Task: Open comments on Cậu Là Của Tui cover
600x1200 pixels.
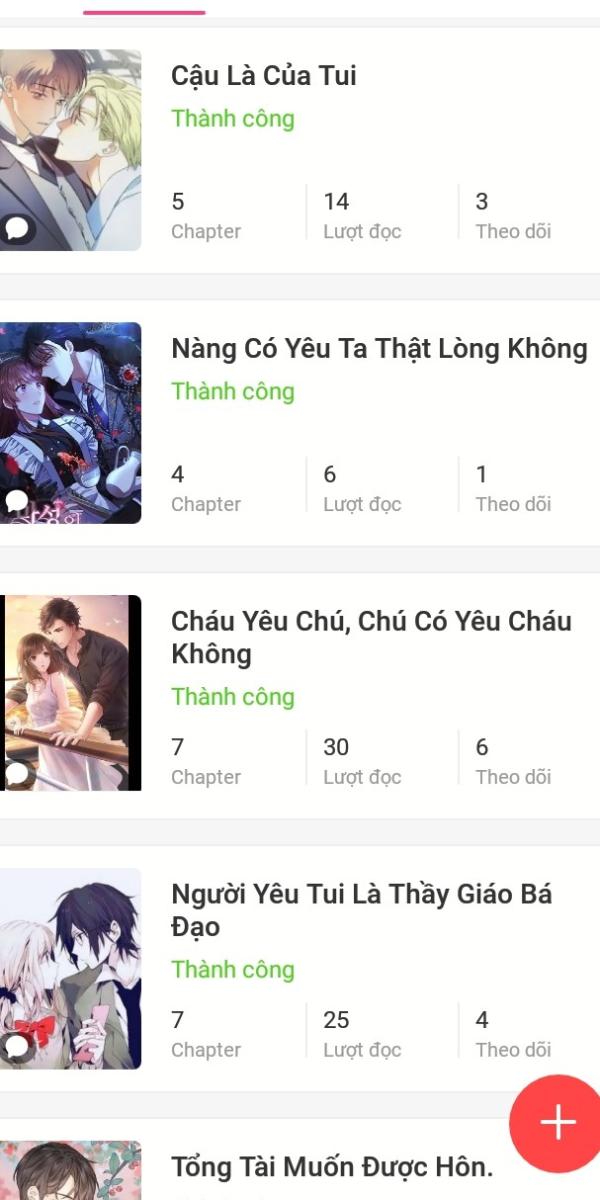Action: point(17,230)
